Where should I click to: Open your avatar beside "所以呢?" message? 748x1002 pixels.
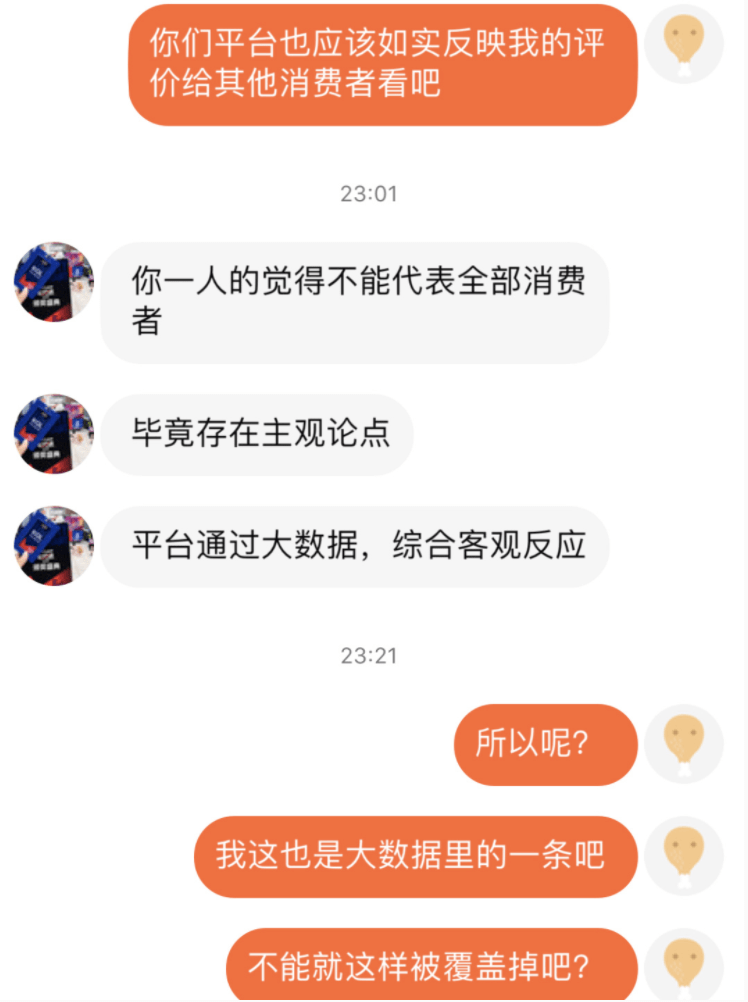tap(684, 744)
